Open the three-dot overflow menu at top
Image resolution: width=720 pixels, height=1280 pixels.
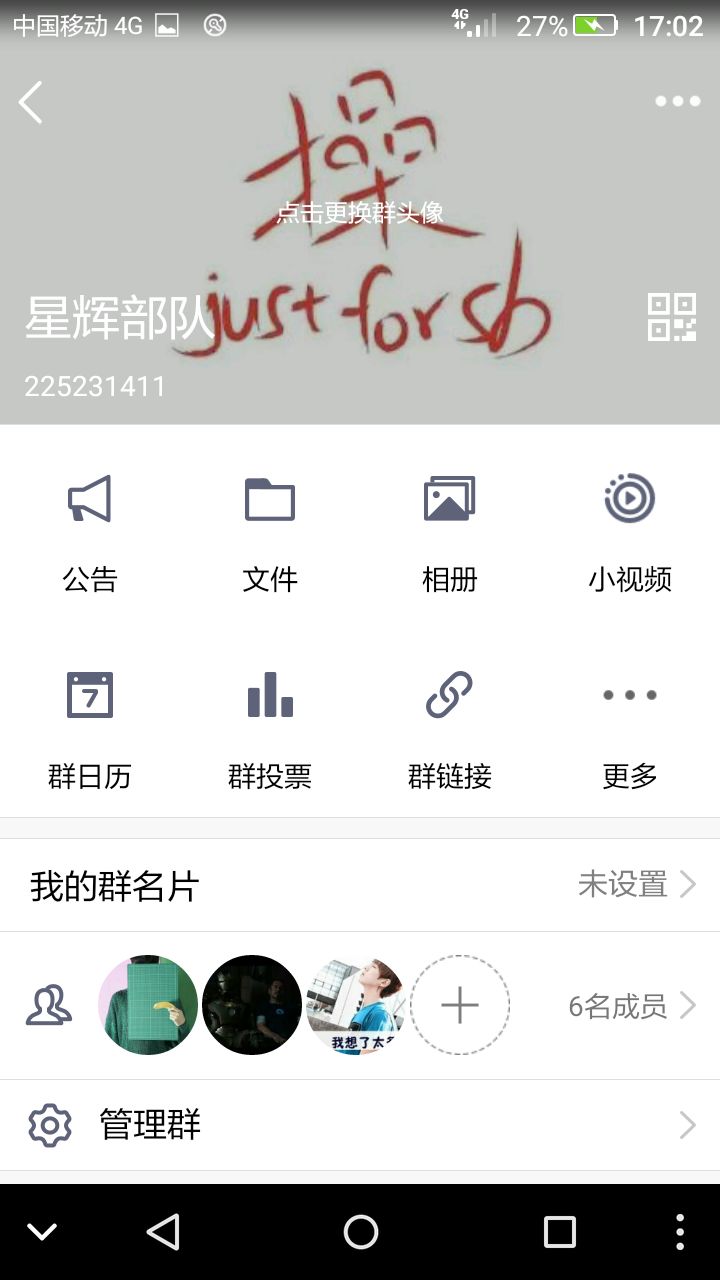pyautogui.click(x=677, y=101)
